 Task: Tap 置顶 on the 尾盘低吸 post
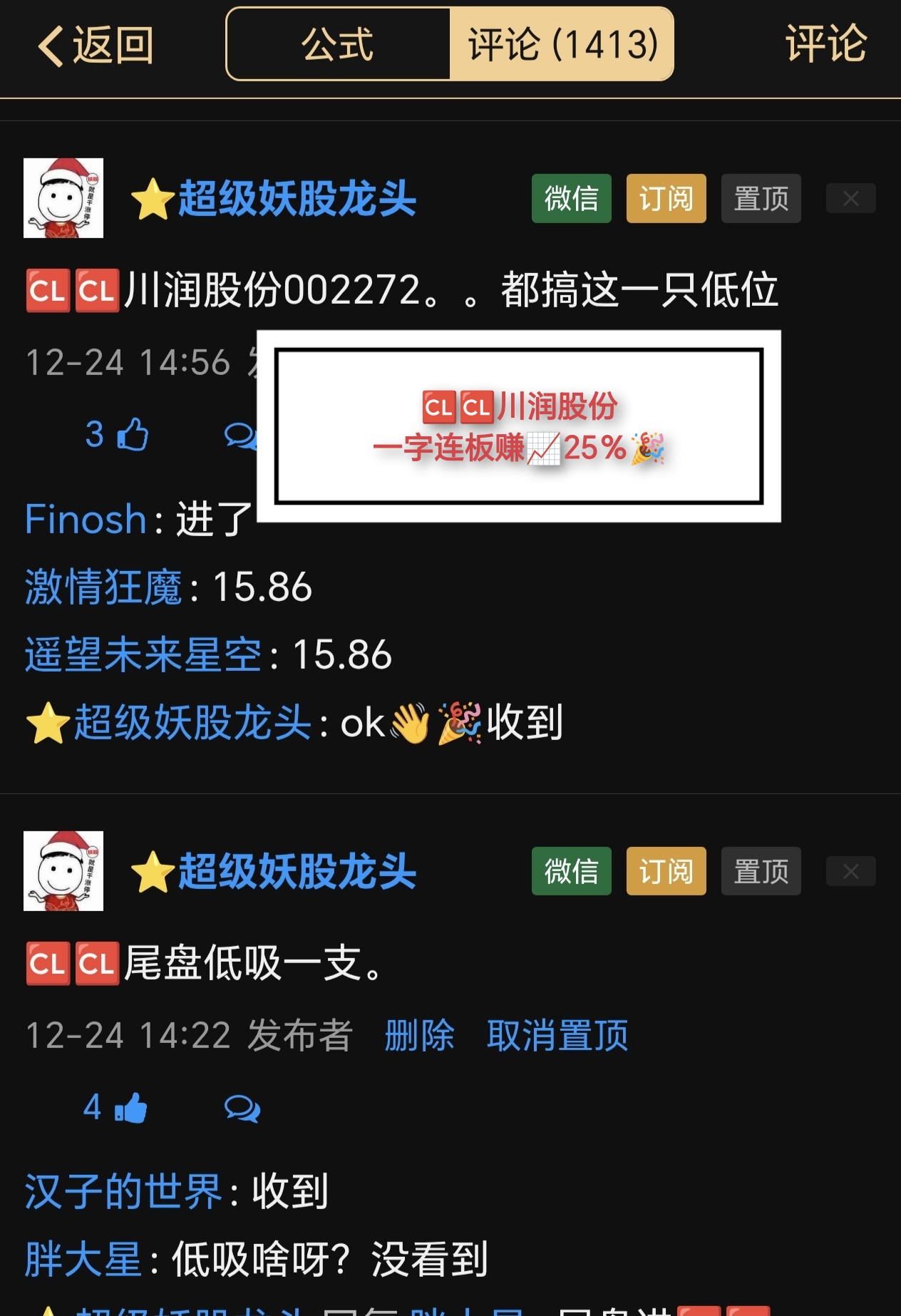point(761,871)
